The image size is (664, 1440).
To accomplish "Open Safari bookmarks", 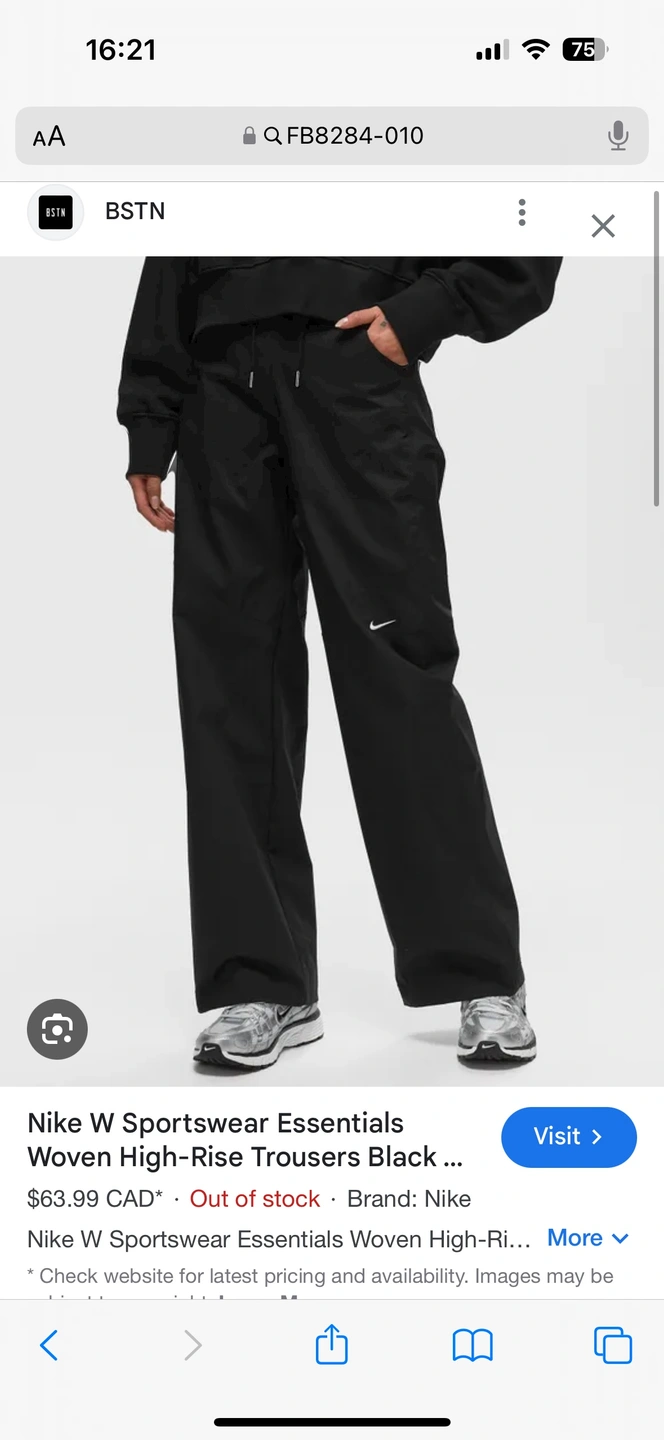I will [x=472, y=1345].
